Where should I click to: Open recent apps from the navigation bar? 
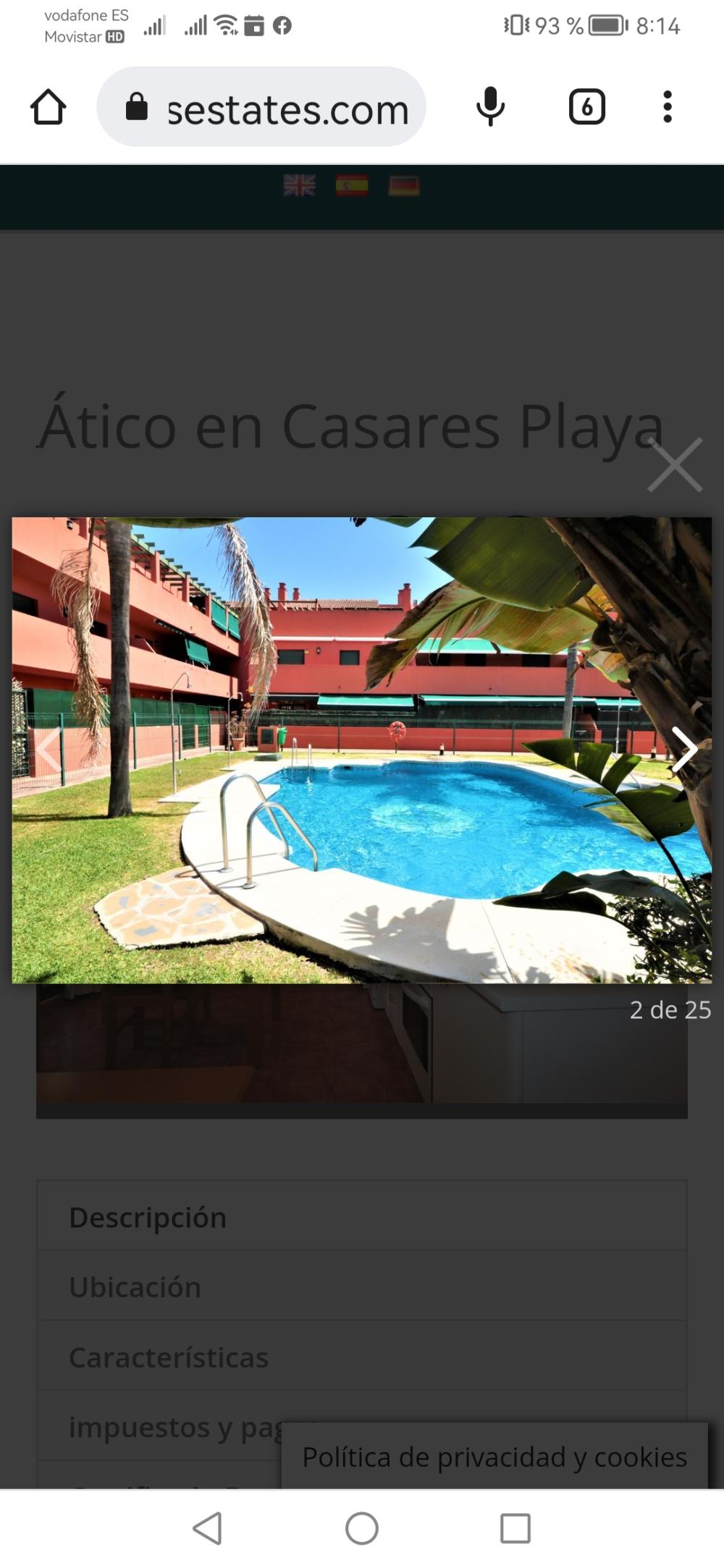tap(515, 1528)
